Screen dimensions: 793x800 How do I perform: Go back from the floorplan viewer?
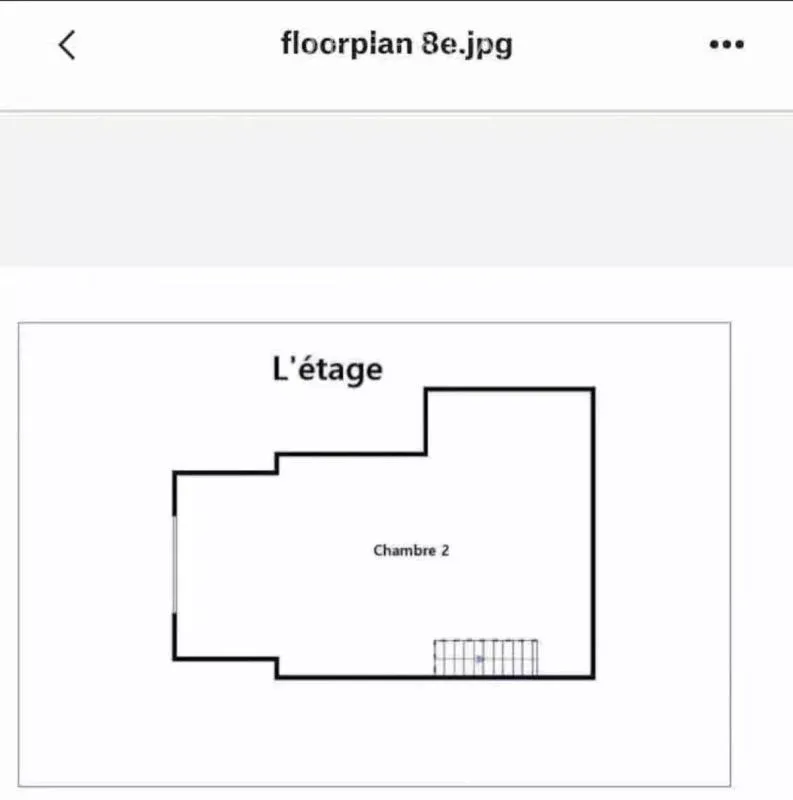pyautogui.click(x=67, y=45)
